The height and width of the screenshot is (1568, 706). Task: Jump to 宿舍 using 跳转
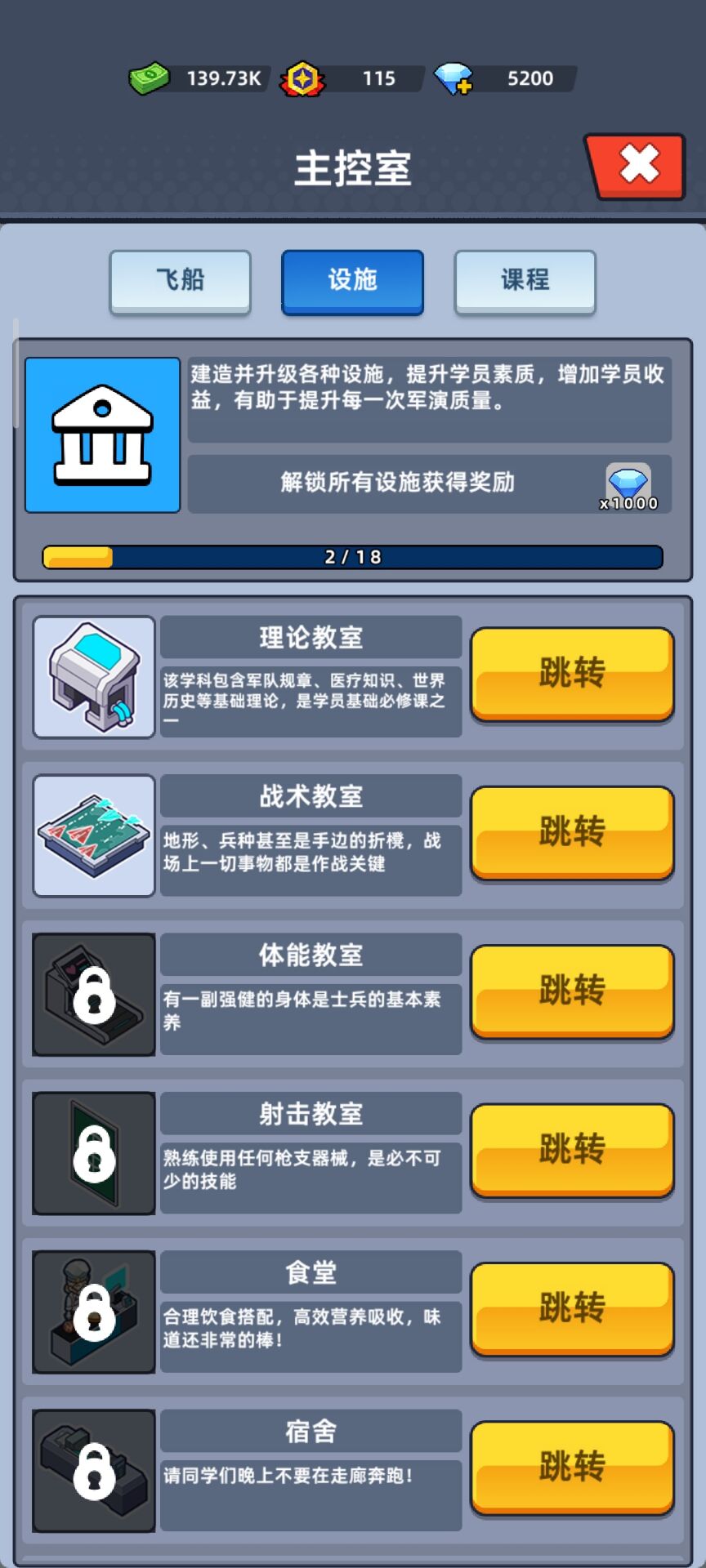click(572, 1467)
